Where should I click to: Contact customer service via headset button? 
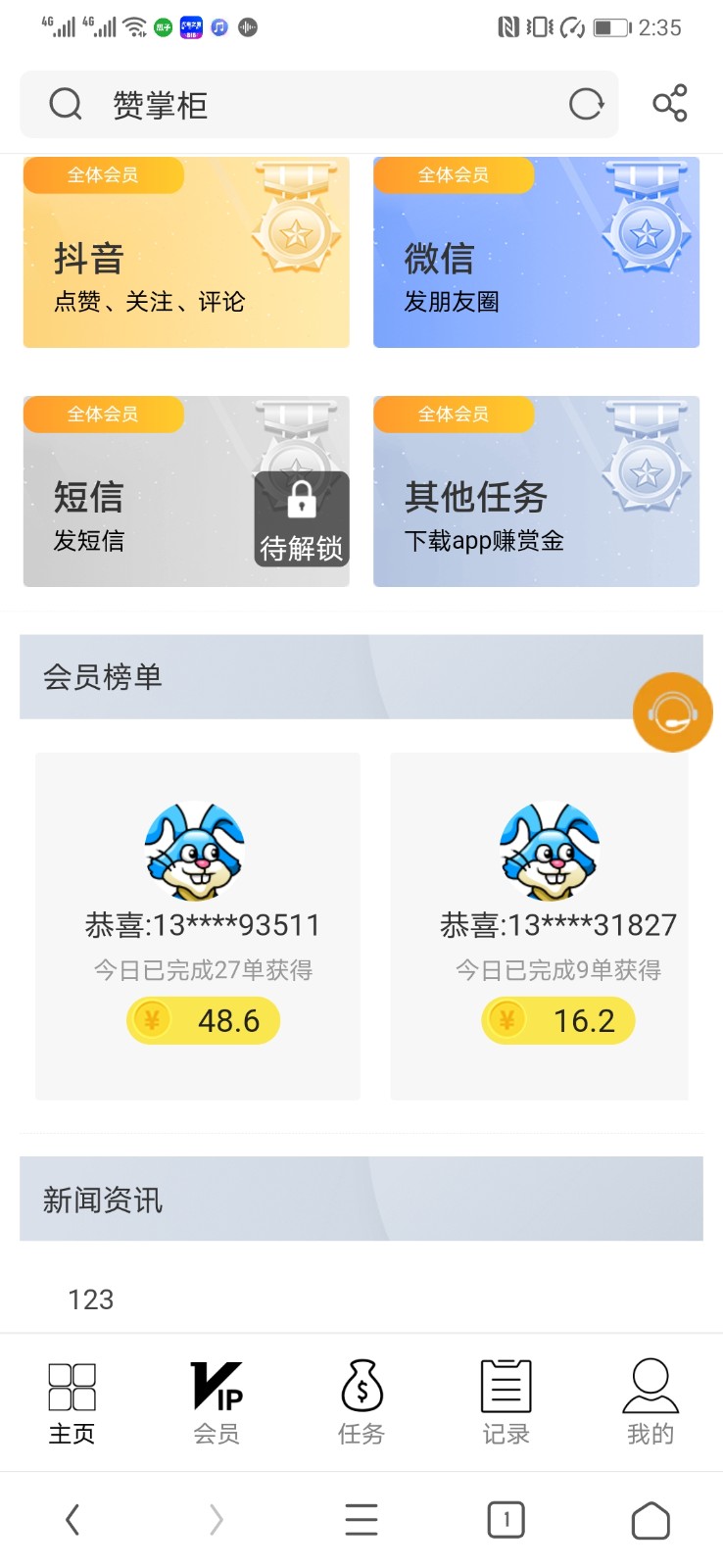[x=672, y=712]
